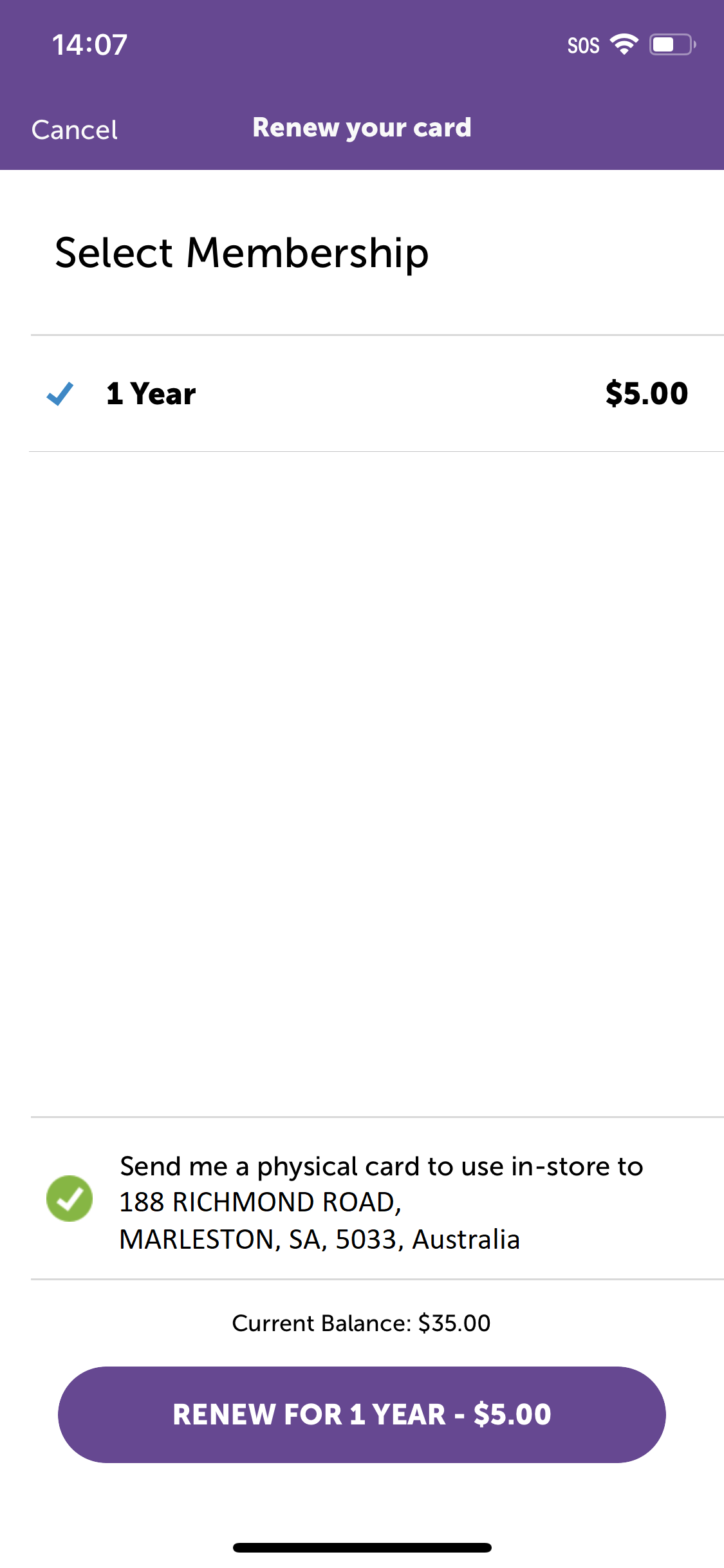Image resolution: width=724 pixels, height=1568 pixels.
Task: Cancel the card renewal
Action: 75,130
